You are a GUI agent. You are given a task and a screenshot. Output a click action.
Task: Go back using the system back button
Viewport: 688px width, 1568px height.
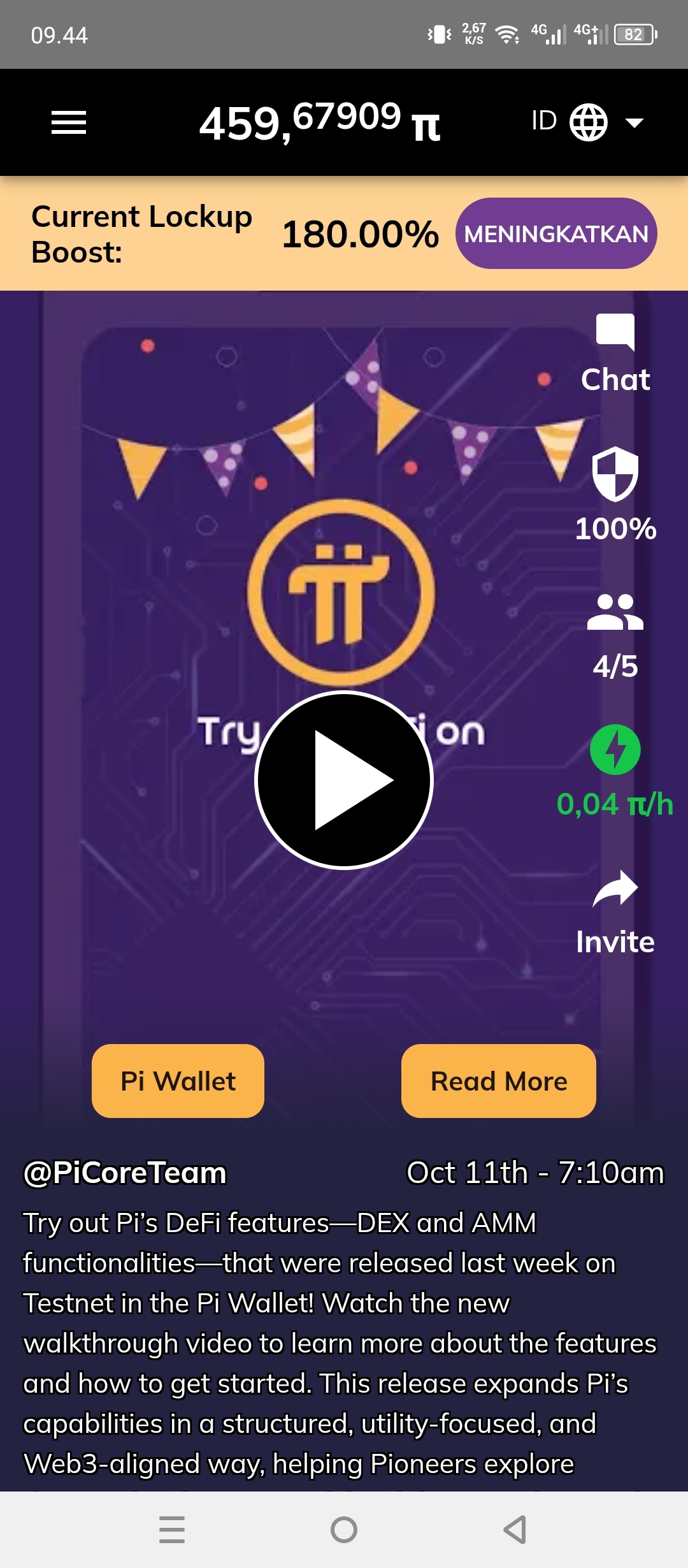tap(515, 1529)
